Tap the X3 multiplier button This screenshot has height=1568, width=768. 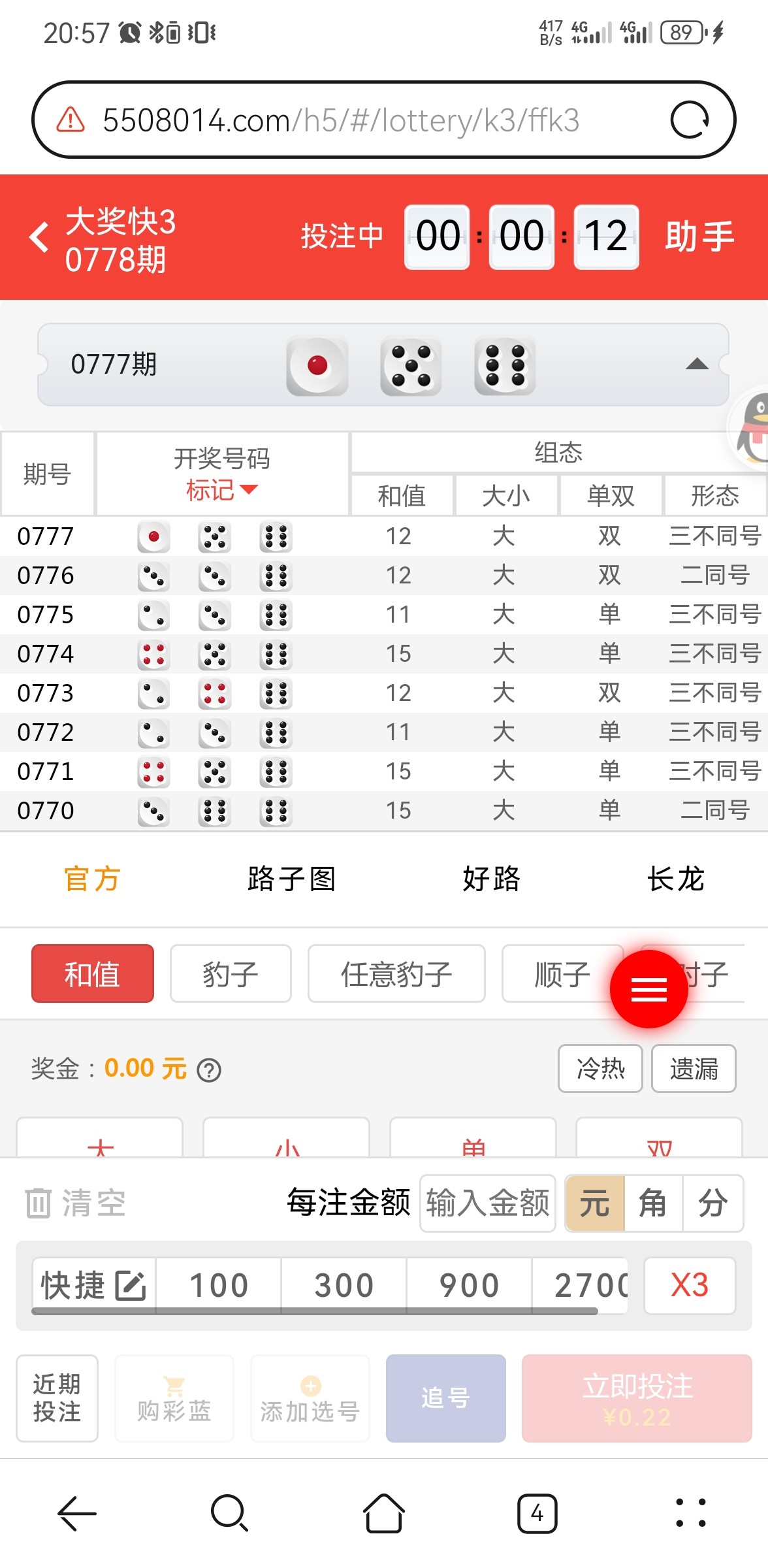(x=689, y=1285)
